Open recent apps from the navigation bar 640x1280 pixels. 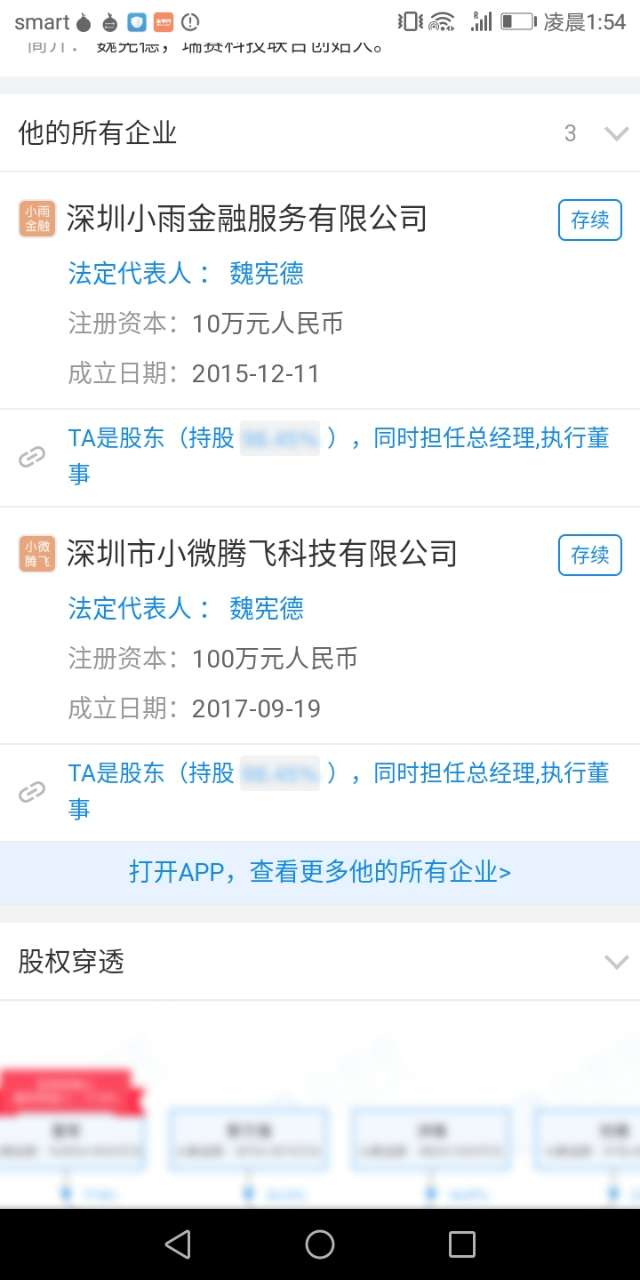462,1244
